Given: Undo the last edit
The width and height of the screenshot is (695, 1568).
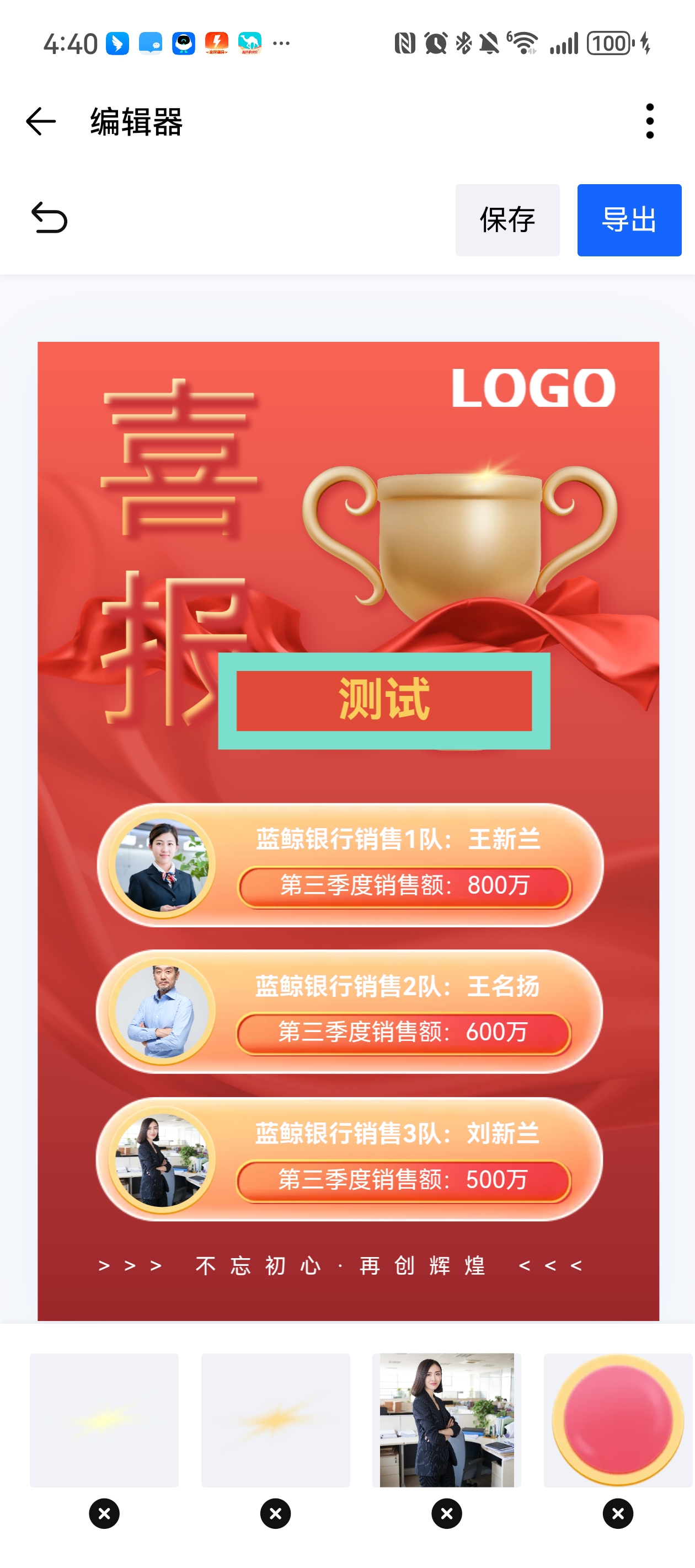Looking at the screenshot, I should (x=49, y=218).
